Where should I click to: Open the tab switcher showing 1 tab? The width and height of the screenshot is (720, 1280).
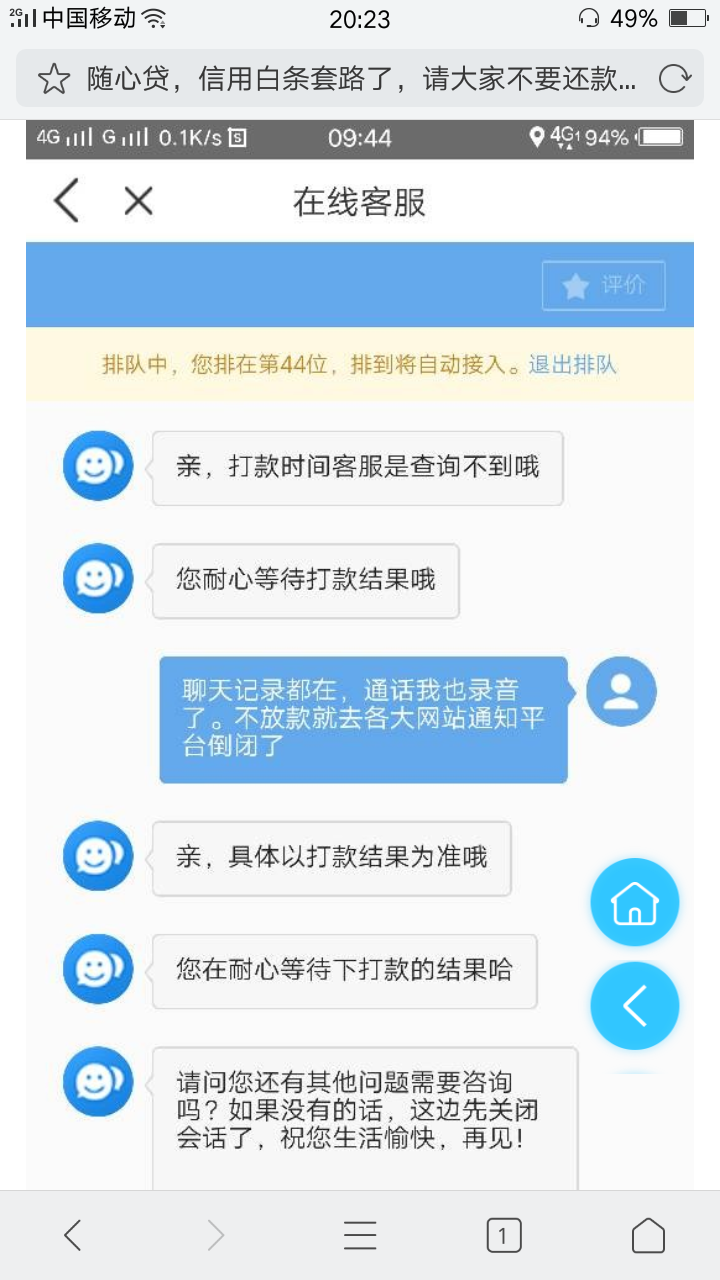point(504,1236)
